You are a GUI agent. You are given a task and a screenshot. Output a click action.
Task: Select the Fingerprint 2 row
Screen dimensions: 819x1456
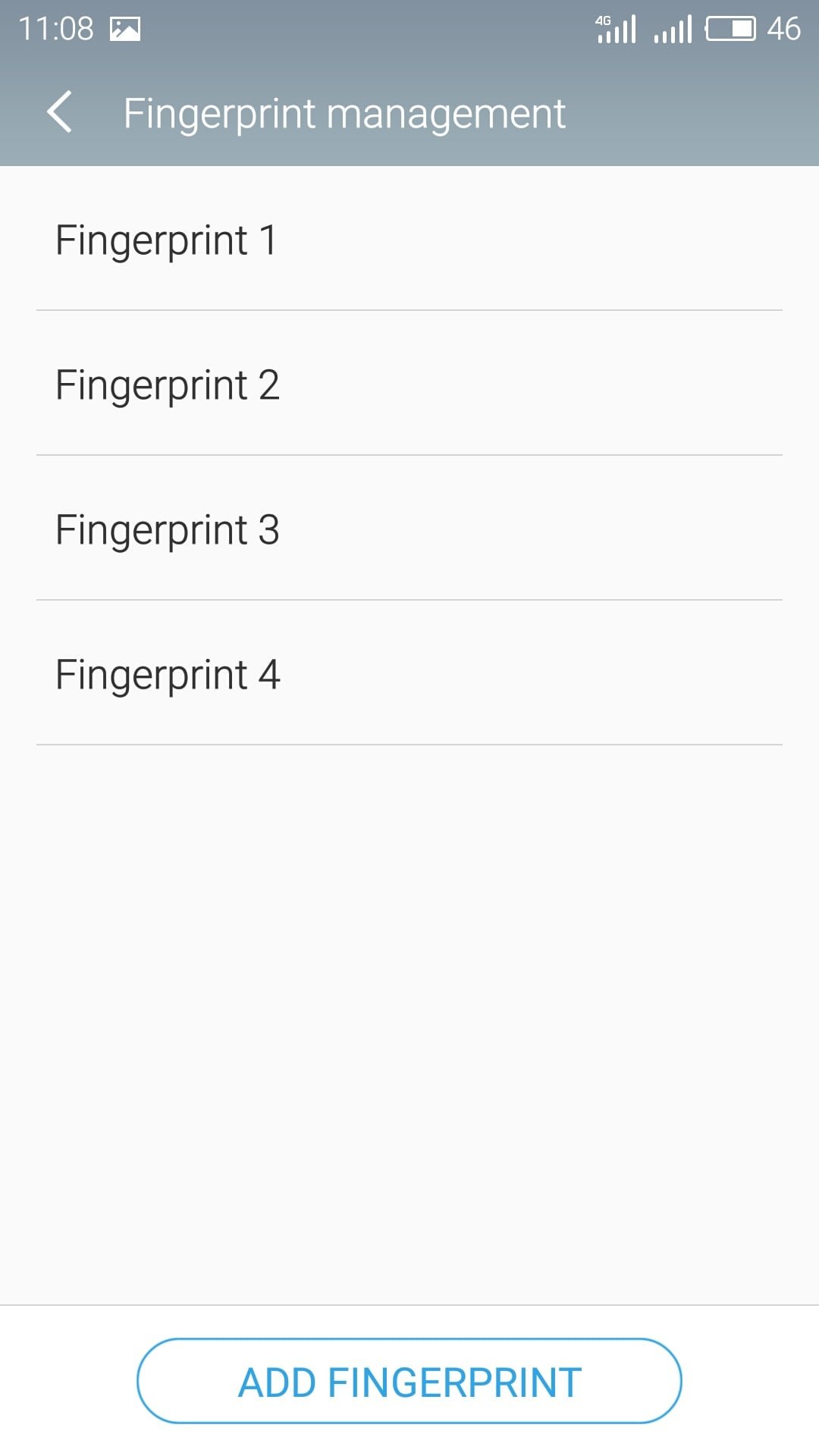point(409,383)
